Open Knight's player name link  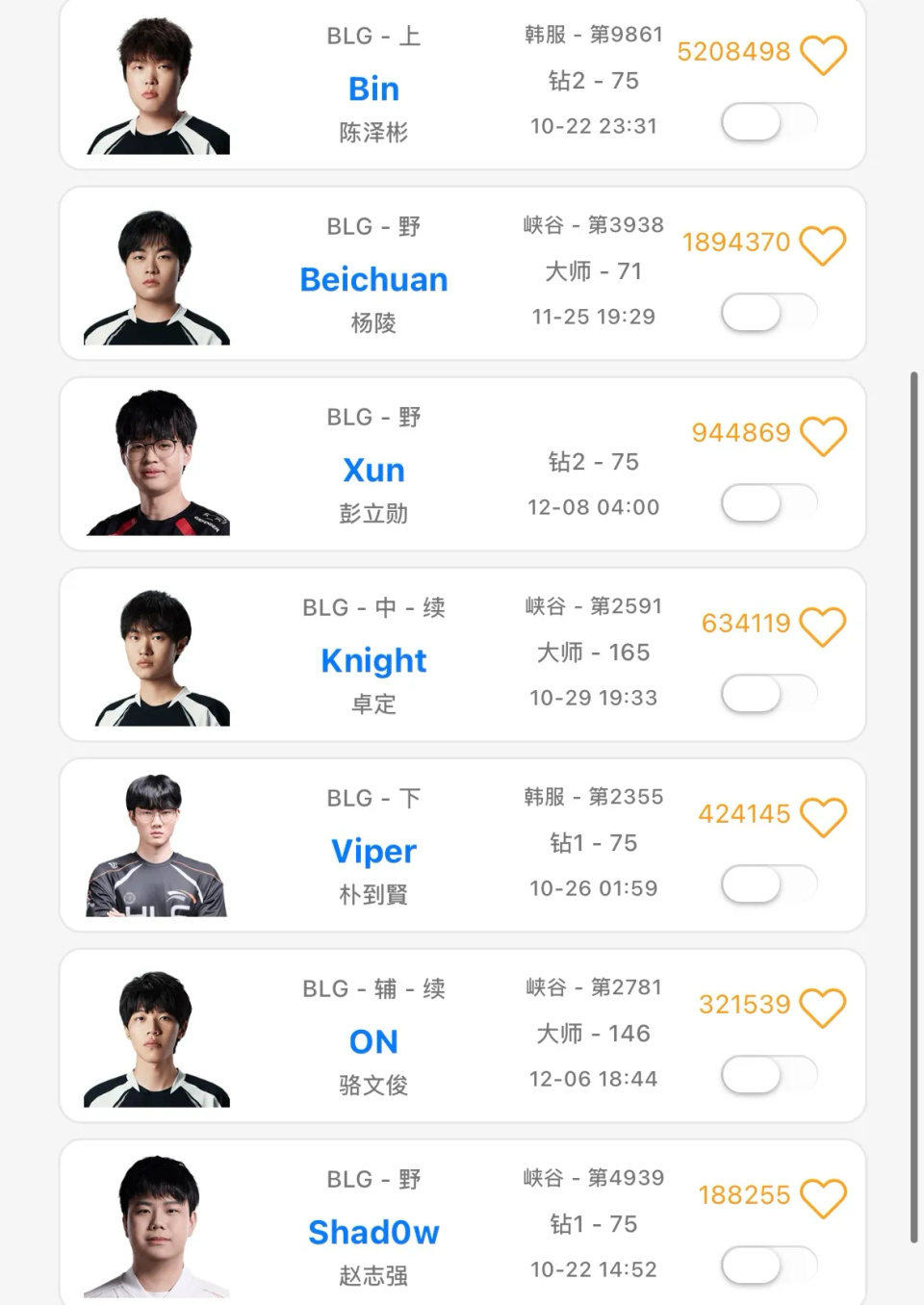pos(373,661)
